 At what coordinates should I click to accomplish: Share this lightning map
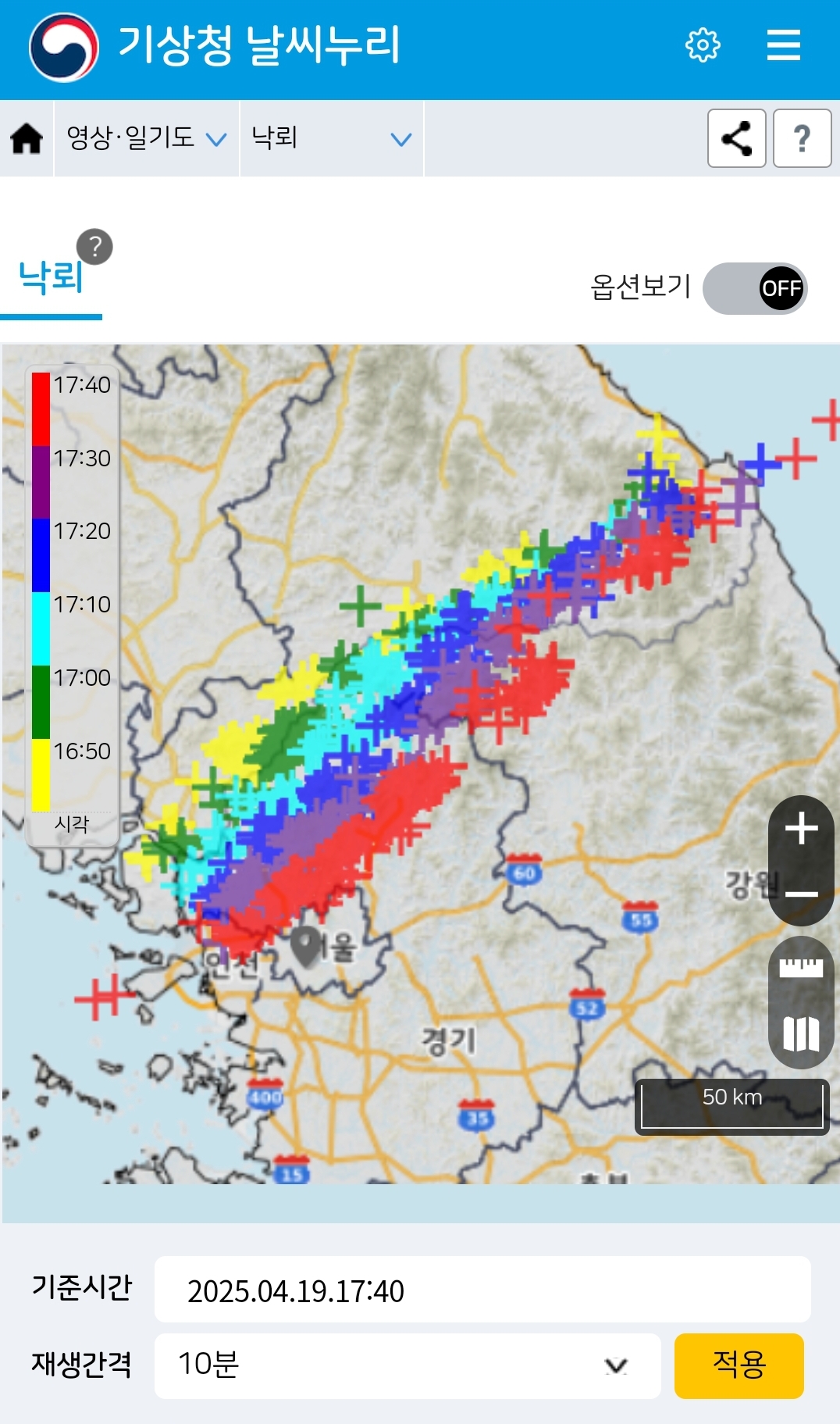[x=736, y=138]
